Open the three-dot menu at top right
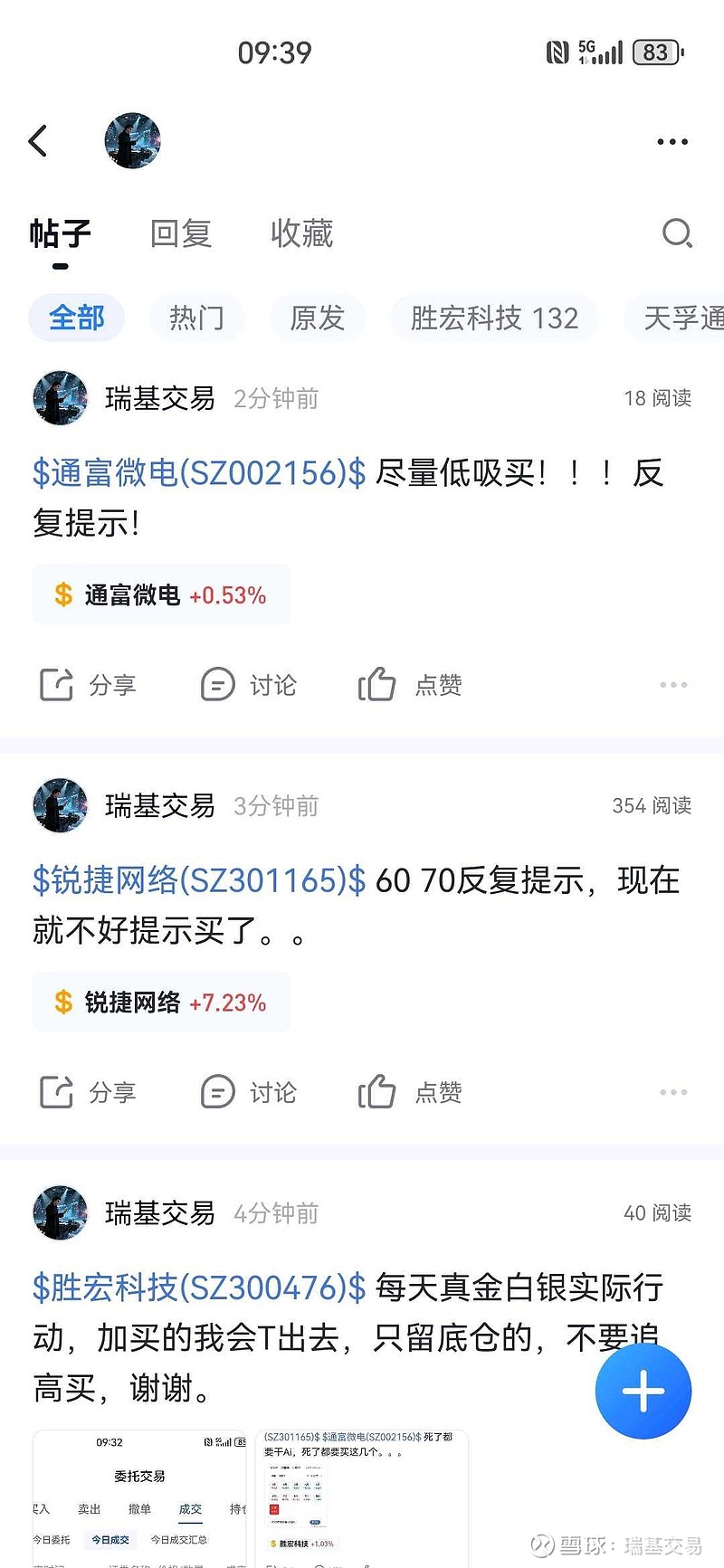This screenshot has width=724, height=1568. click(672, 140)
